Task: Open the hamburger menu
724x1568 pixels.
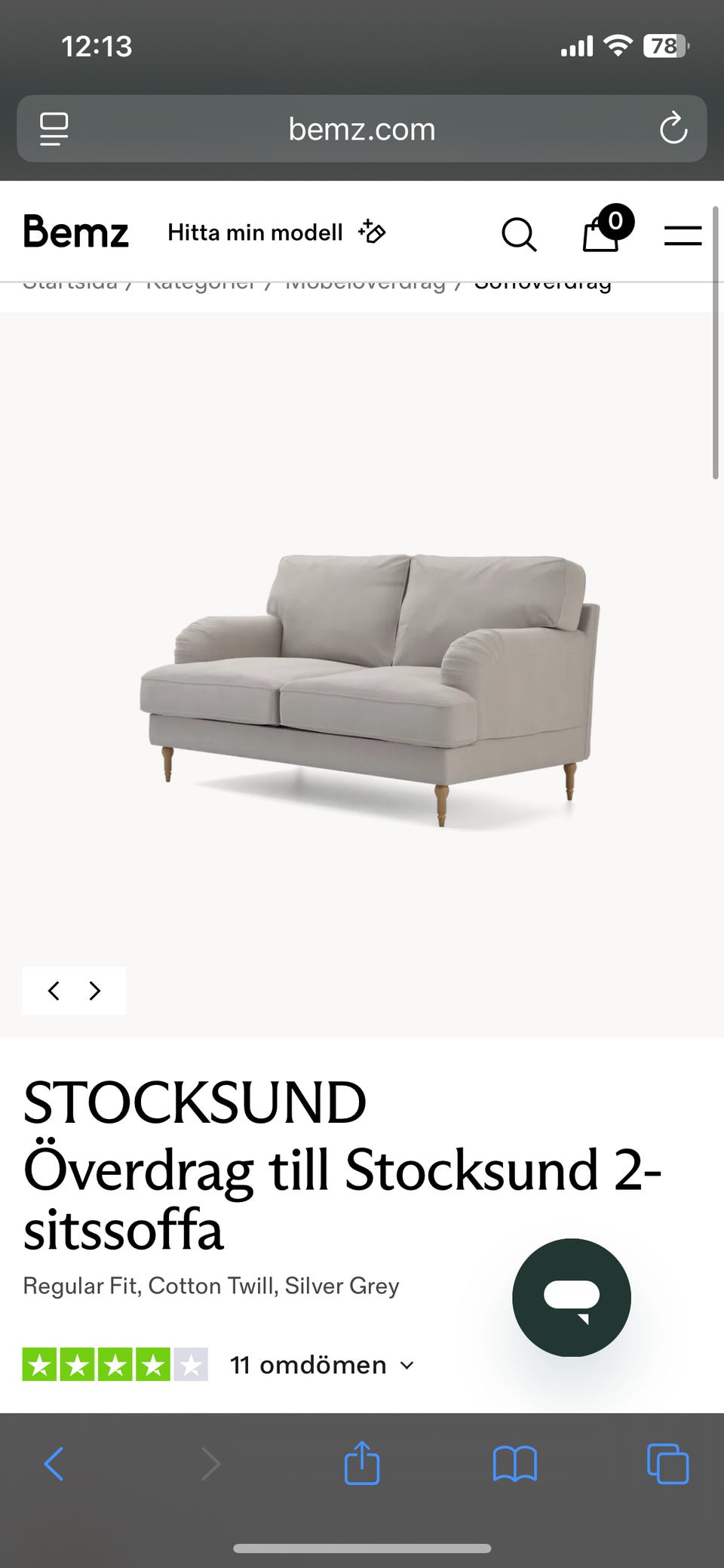Action: click(683, 235)
